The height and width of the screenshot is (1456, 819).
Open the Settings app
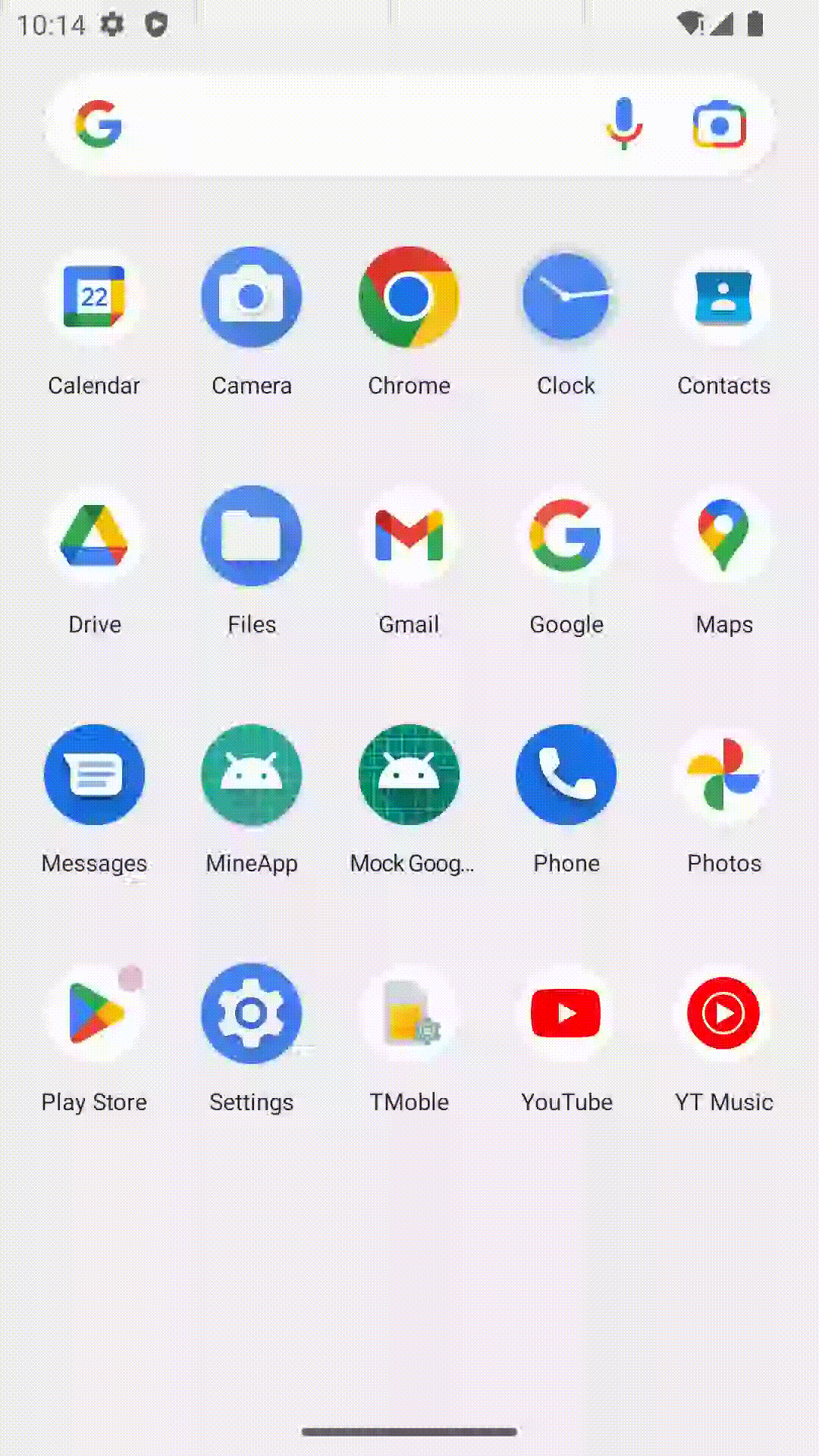251,1014
